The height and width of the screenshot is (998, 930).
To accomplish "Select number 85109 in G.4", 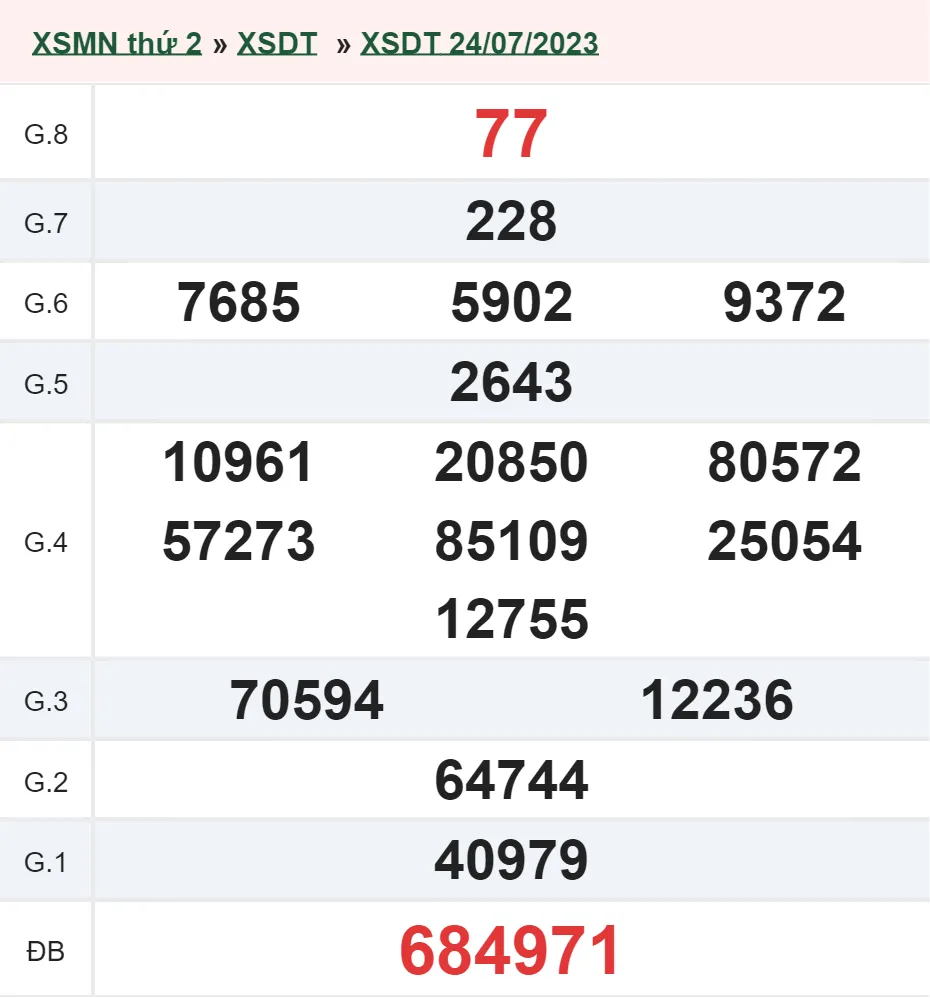I will coord(512,541).
